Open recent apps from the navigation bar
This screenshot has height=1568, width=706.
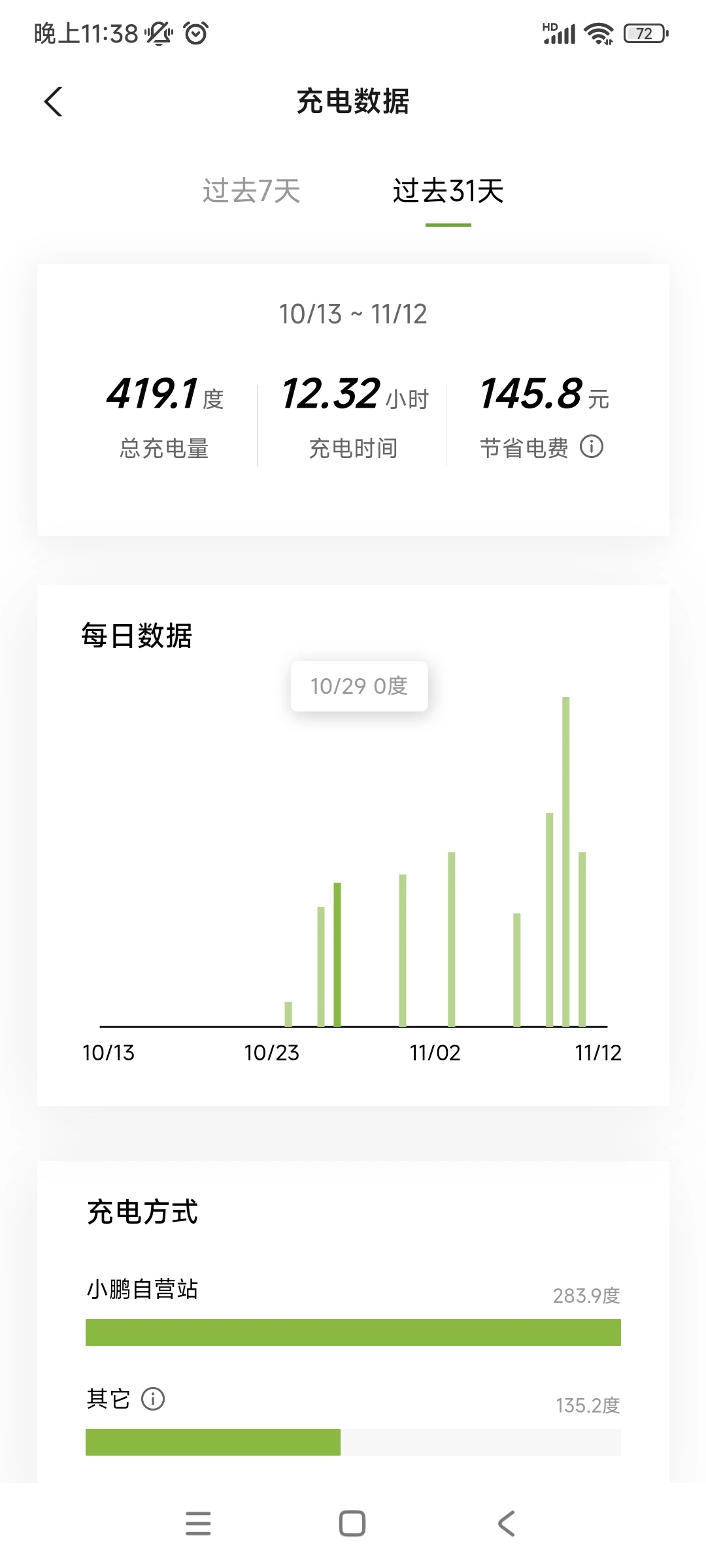pyautogui.click(x=198, y=1523)
